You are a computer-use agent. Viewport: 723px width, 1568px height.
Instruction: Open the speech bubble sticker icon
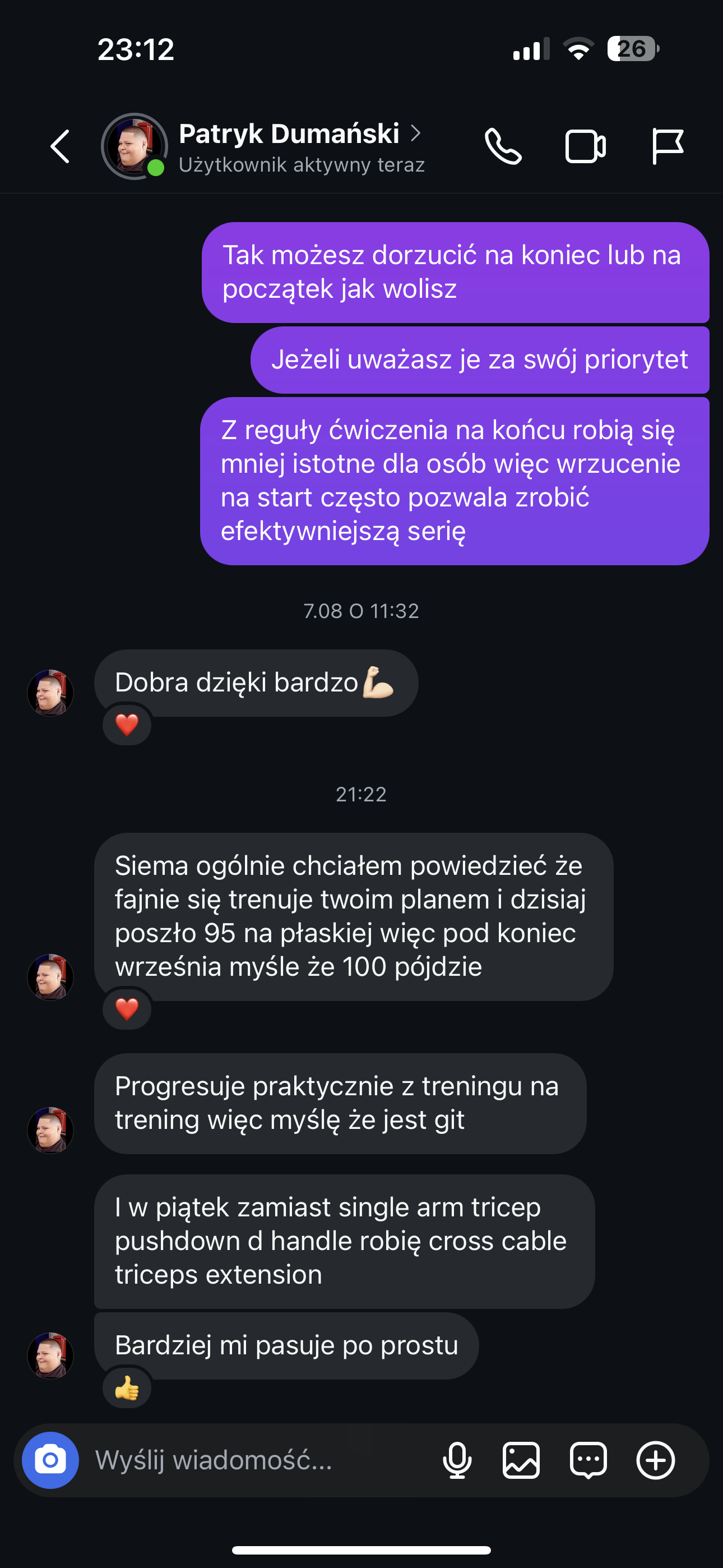588,1460
